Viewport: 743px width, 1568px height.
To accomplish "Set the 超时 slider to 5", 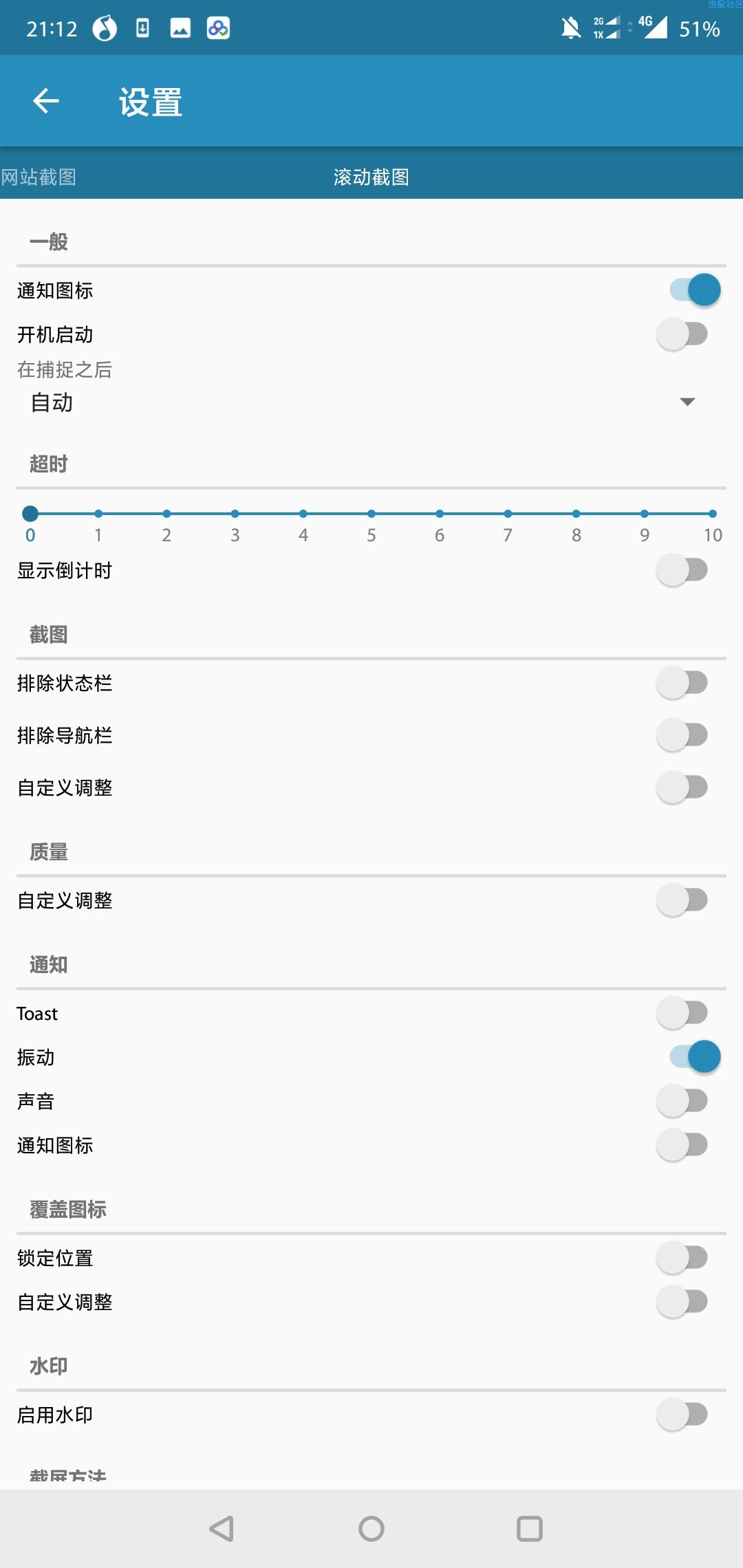I will click(x=371, y=514).
